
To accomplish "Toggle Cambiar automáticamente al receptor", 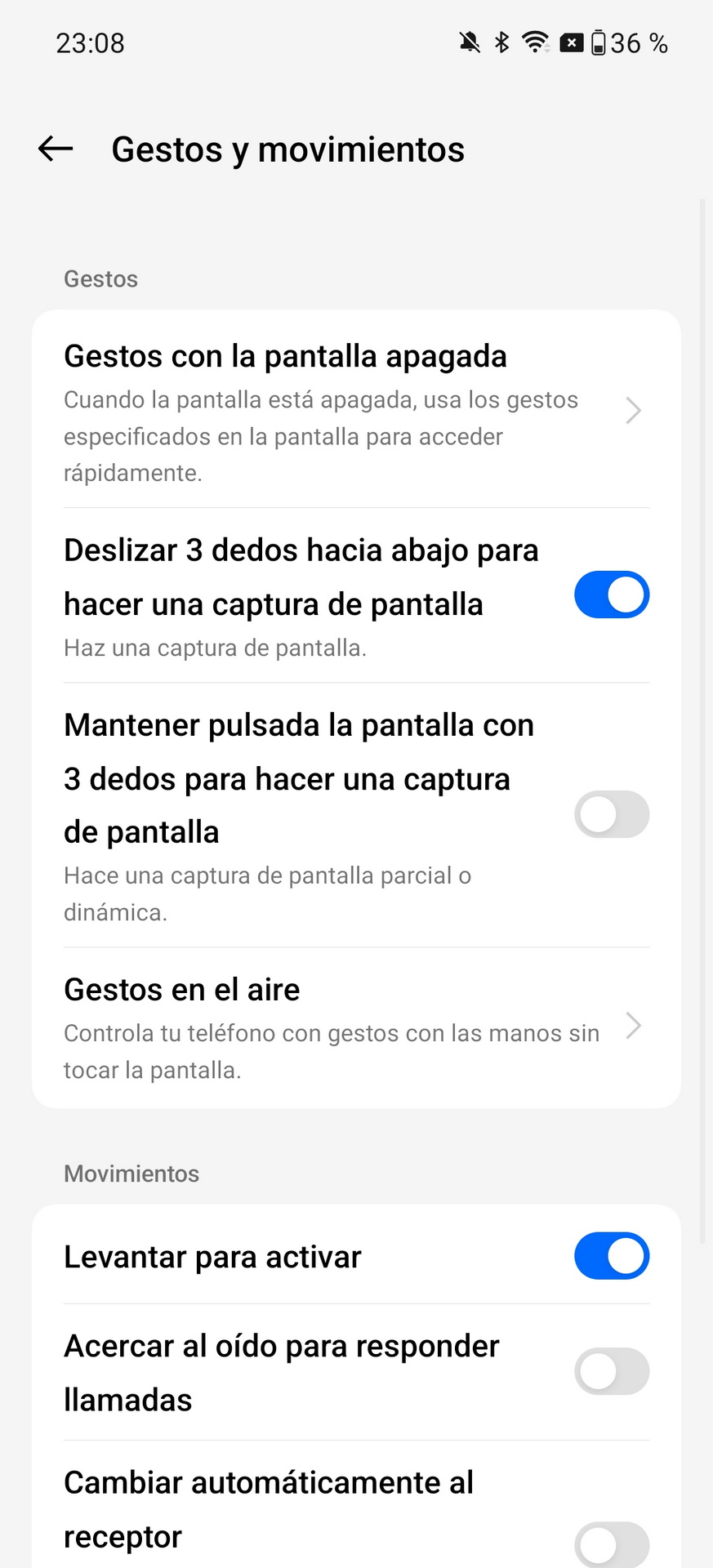I will click(x=612, y=1545).
